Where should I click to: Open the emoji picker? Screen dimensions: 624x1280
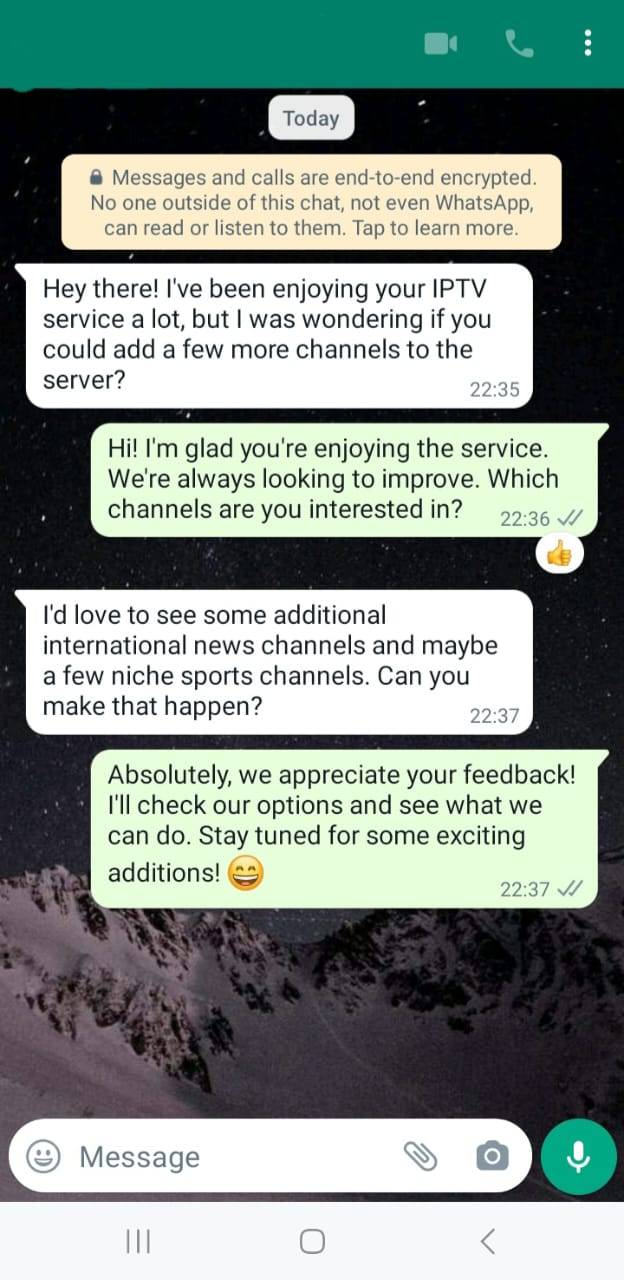pos(43,1157)
